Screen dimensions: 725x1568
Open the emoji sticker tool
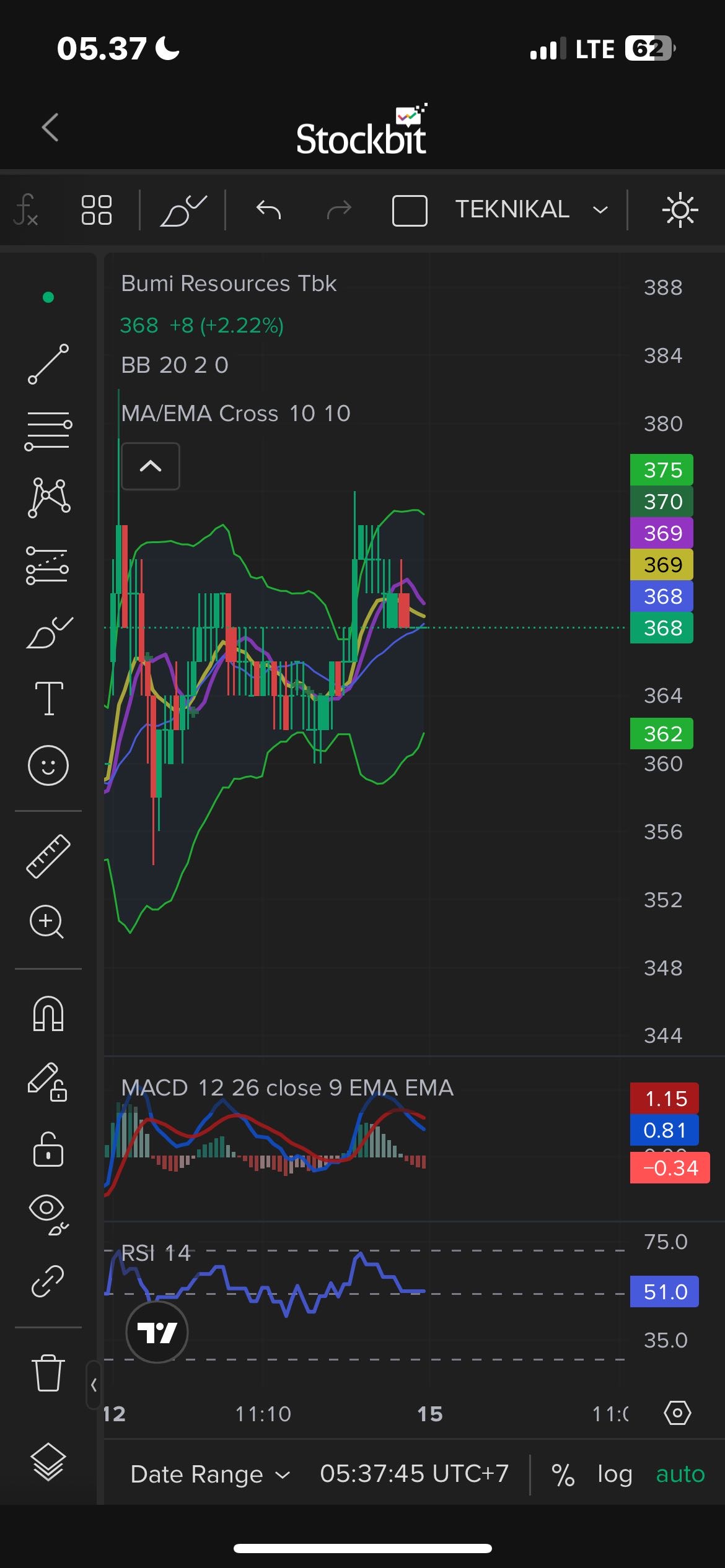pos(48,765)
